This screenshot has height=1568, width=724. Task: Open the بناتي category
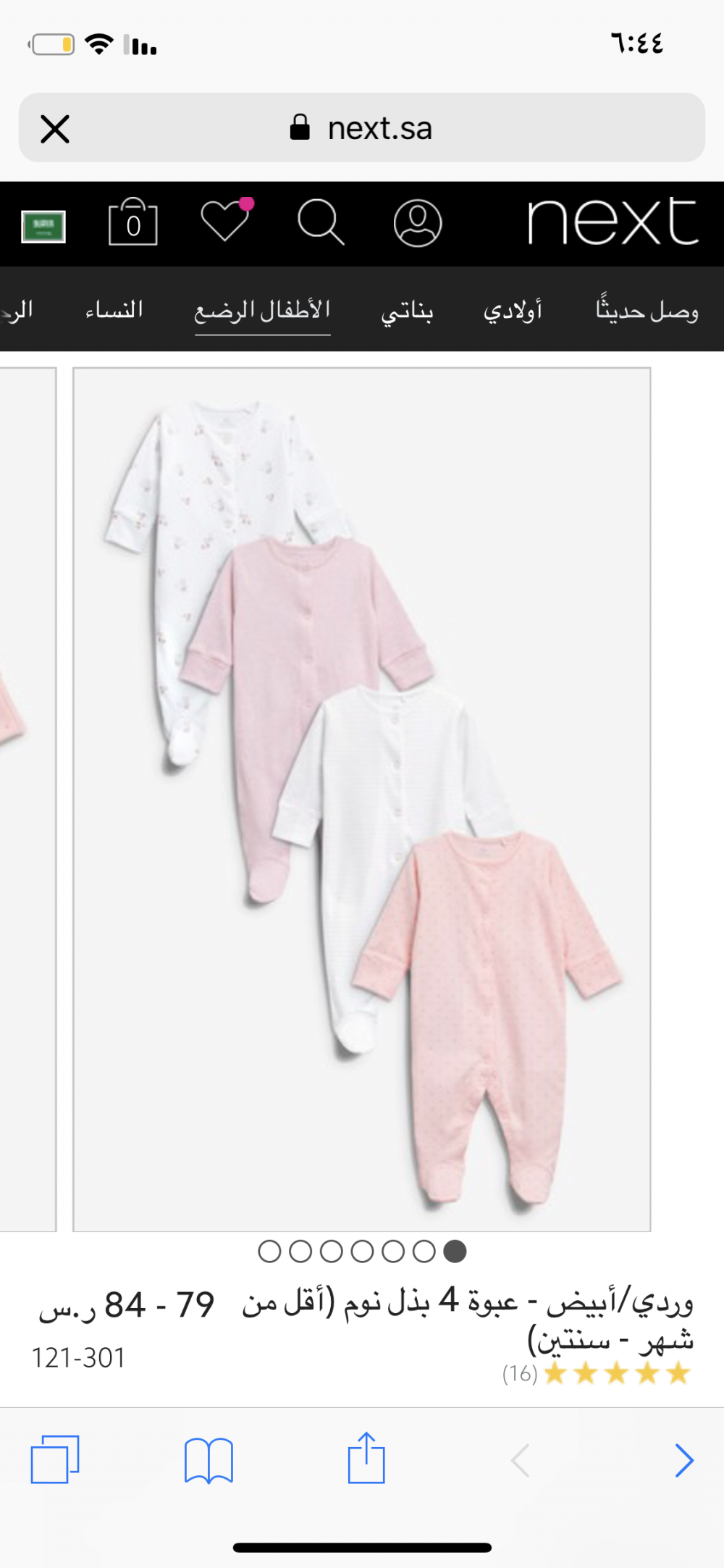407,311
